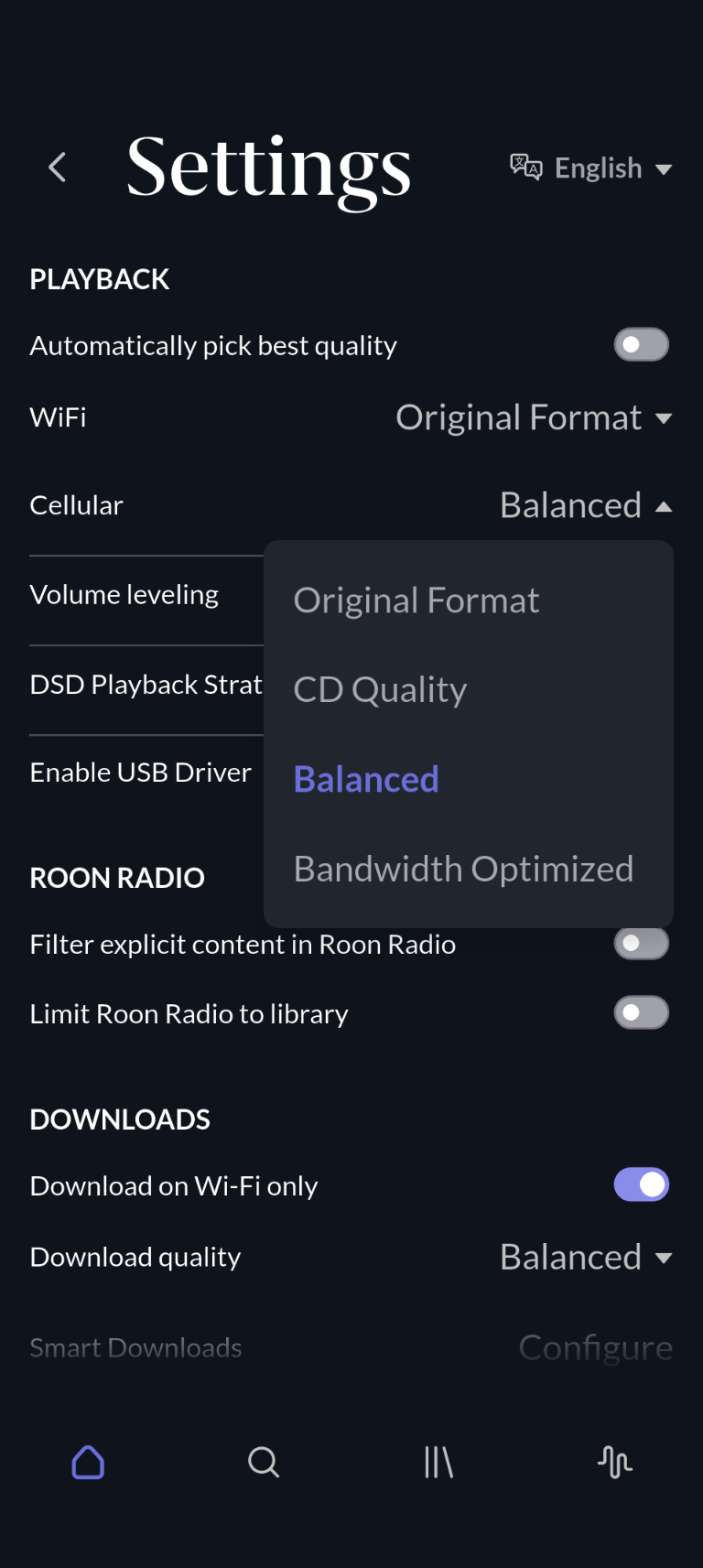The image size is (703, 1568).
Task: Go to the Home tab
Action: click(x=88, y=1463)
